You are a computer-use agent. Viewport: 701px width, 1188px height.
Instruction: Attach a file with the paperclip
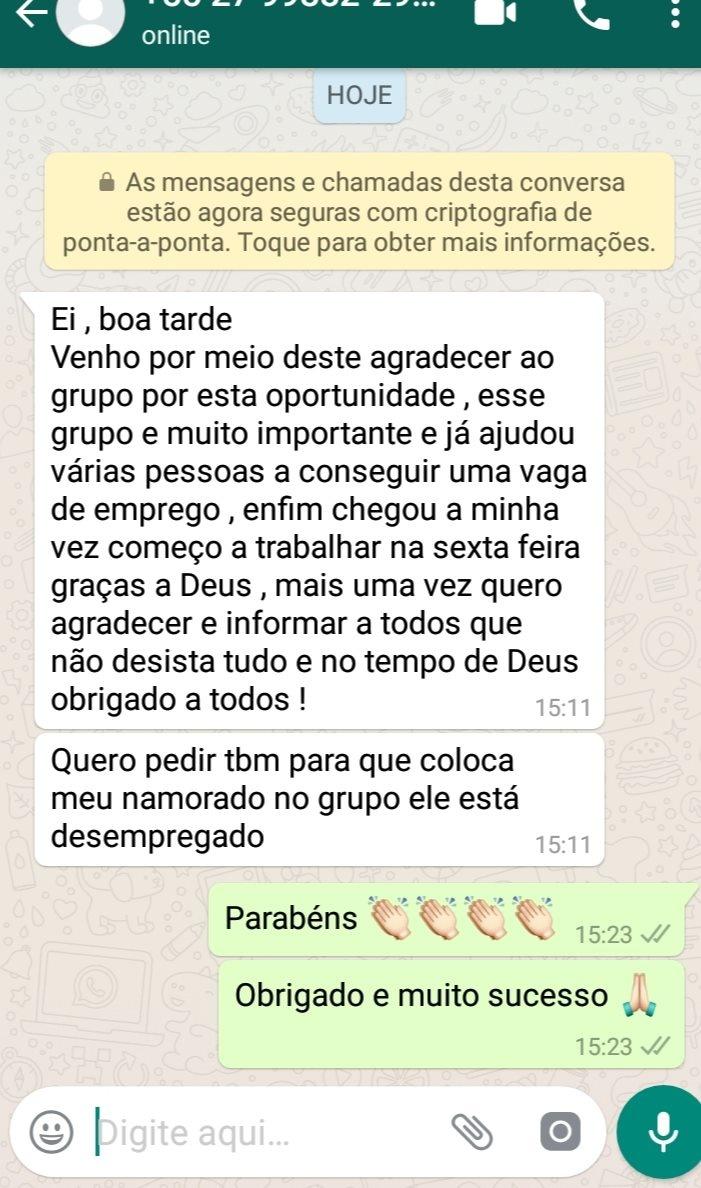point(472,1132)
